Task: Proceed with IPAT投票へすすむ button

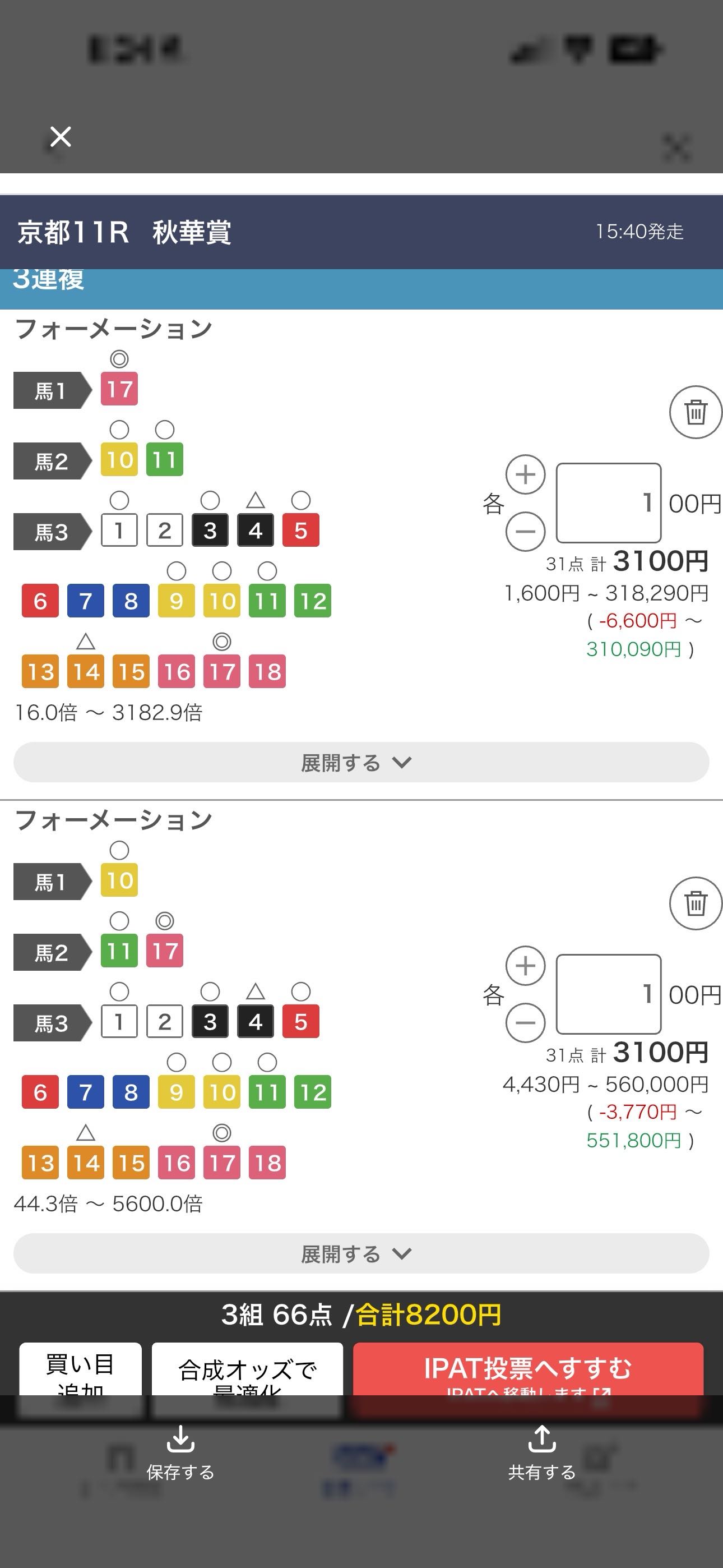Action: click(527, 1369)
